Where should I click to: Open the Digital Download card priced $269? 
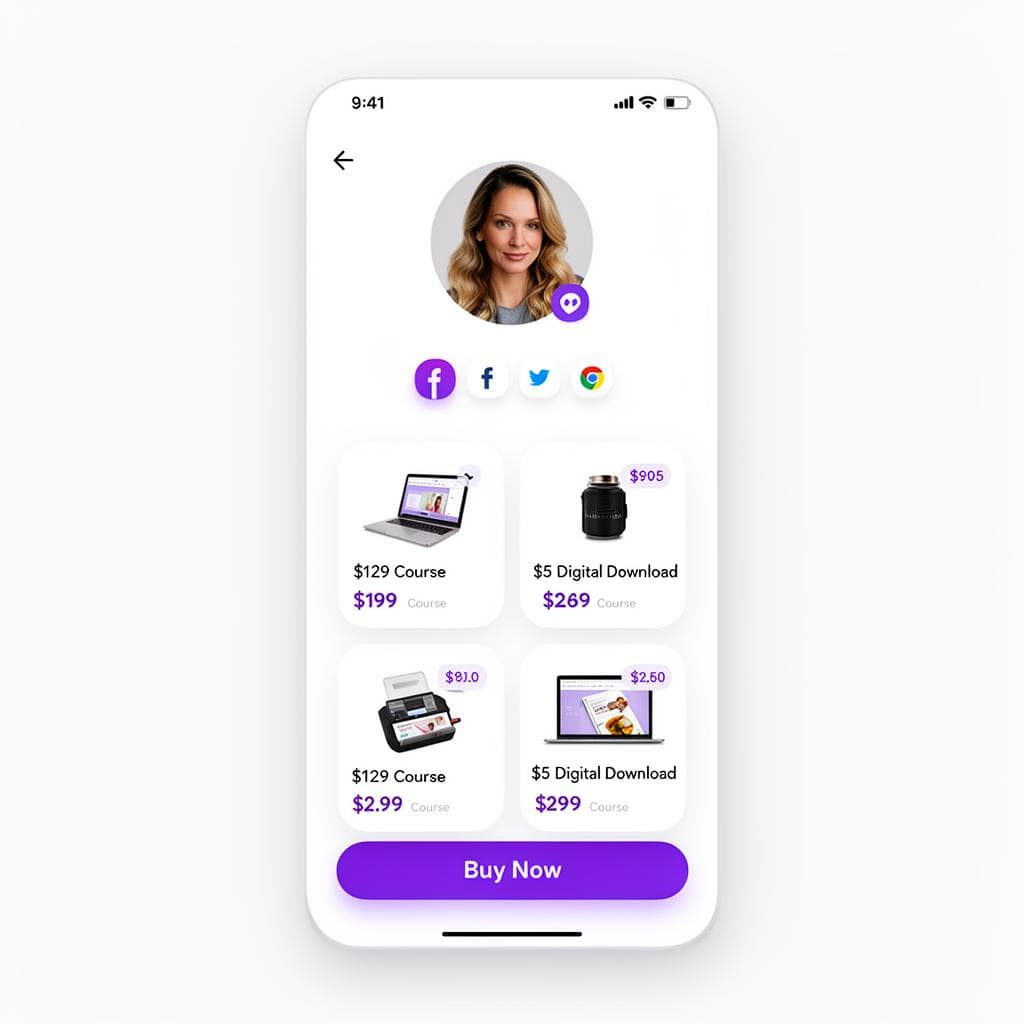pos(603,536)
